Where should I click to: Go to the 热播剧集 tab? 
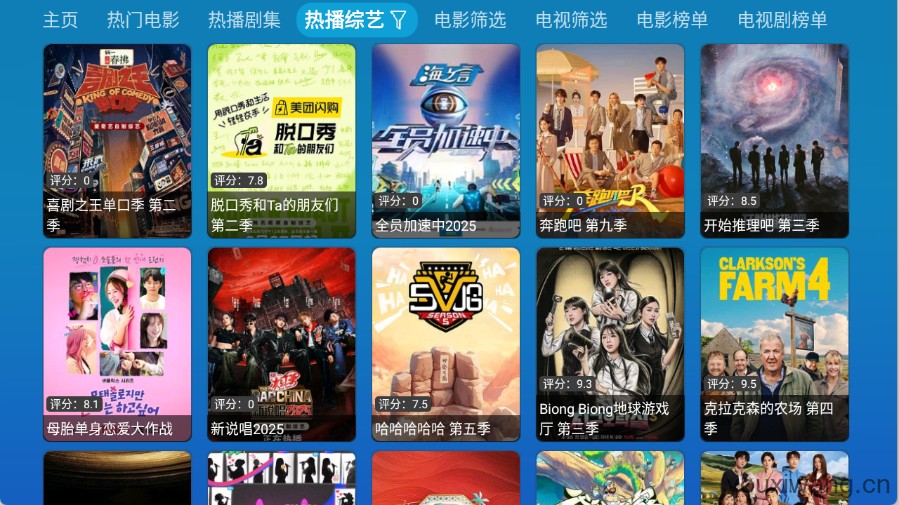[x=244, y=20]
